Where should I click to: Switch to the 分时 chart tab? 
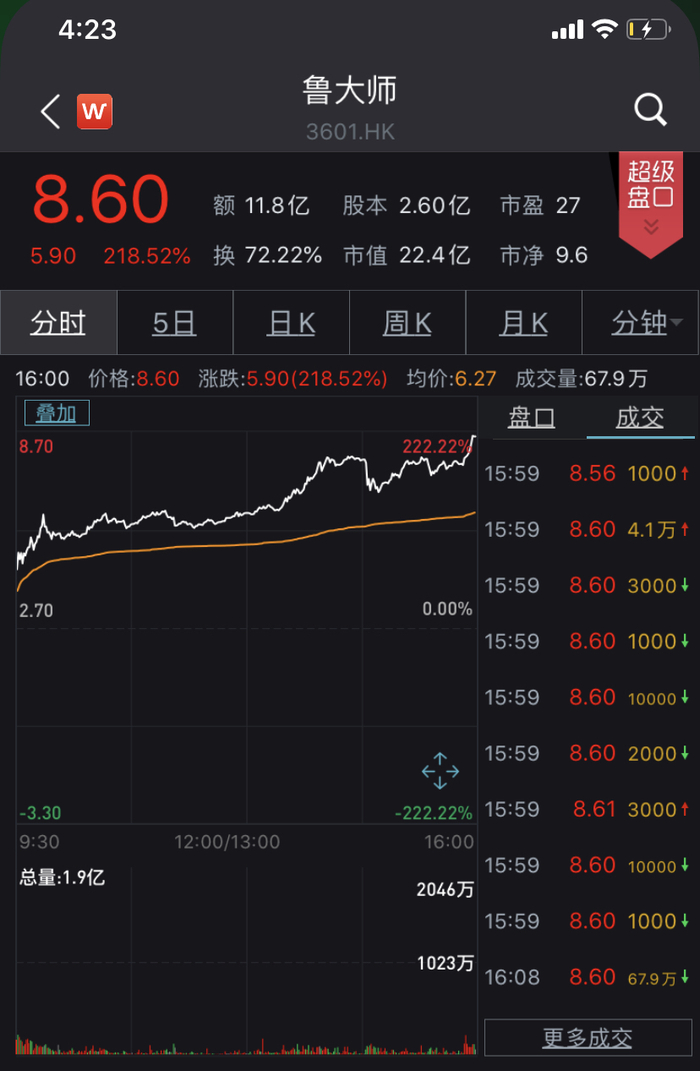[58, 324]
